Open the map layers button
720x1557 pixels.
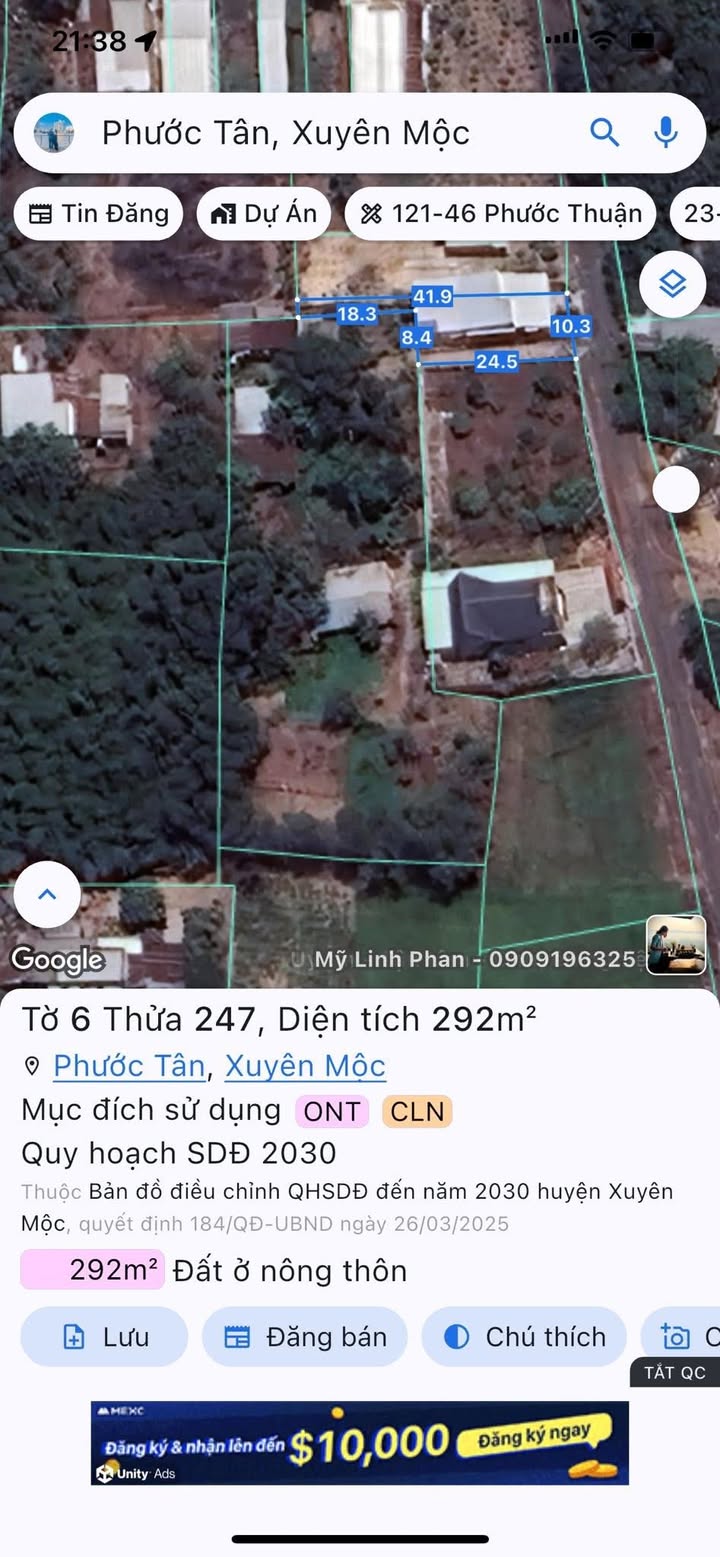(673, 284)
